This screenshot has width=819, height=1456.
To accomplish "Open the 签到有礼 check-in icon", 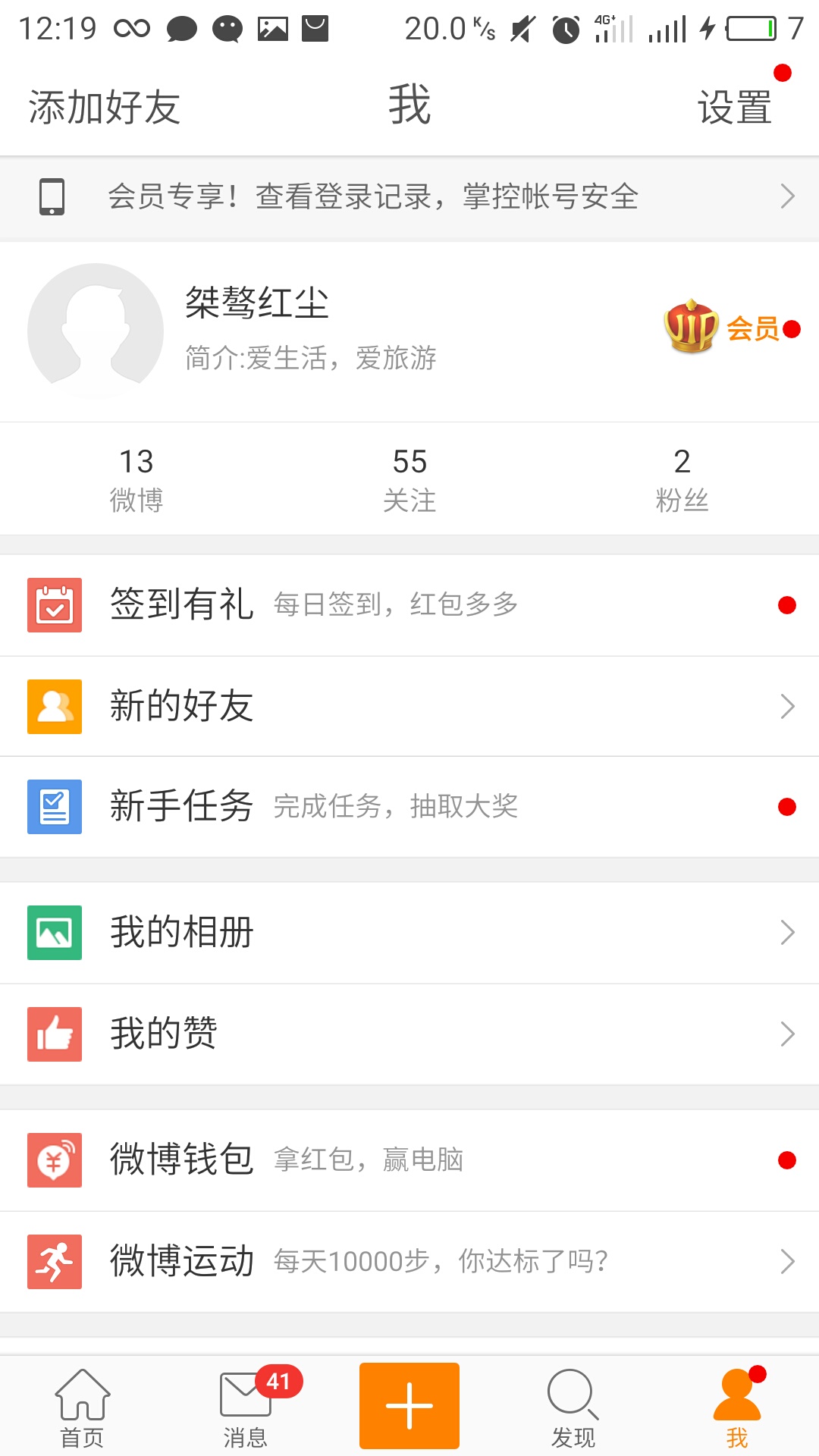I will click(54, 604).
